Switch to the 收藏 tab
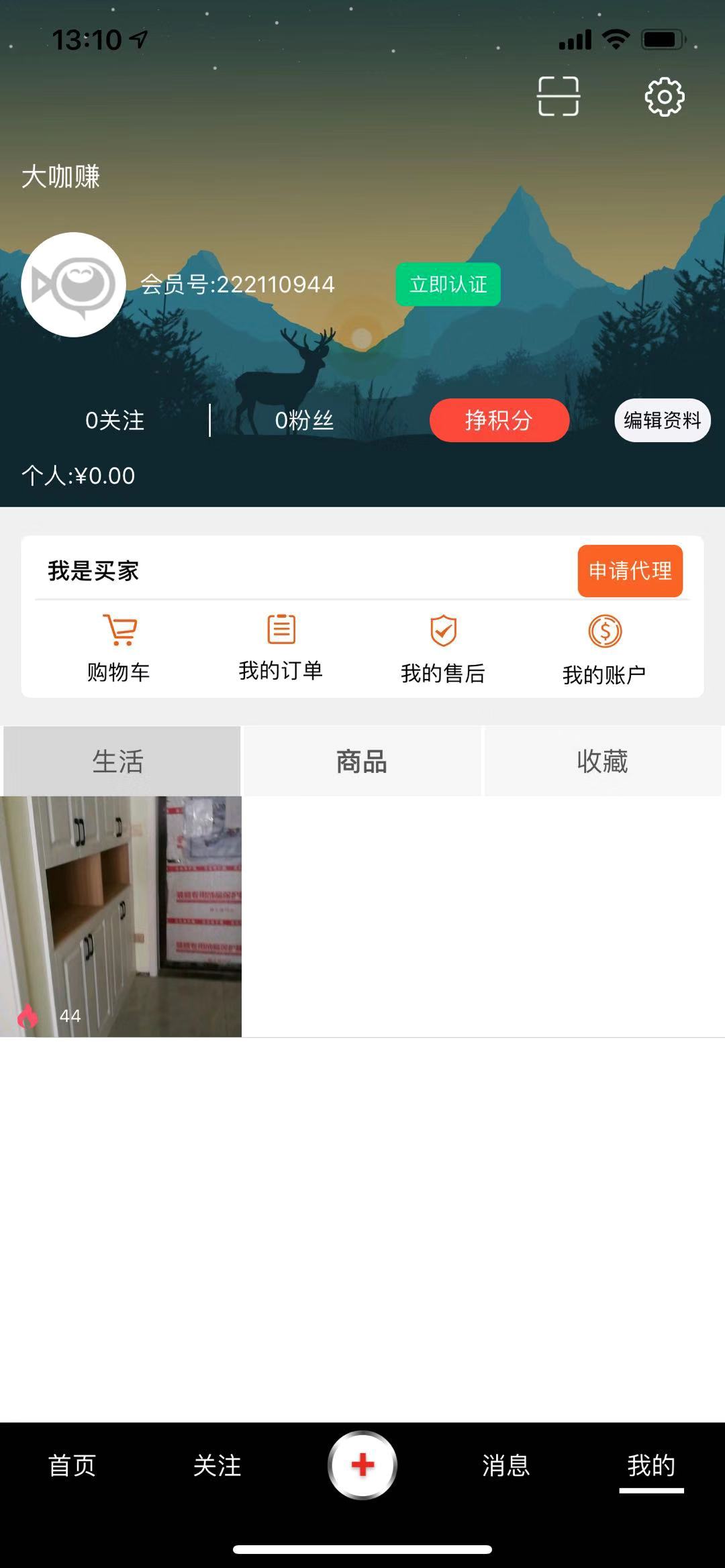This screenshot has width=725, height=1568. [603, 761]
